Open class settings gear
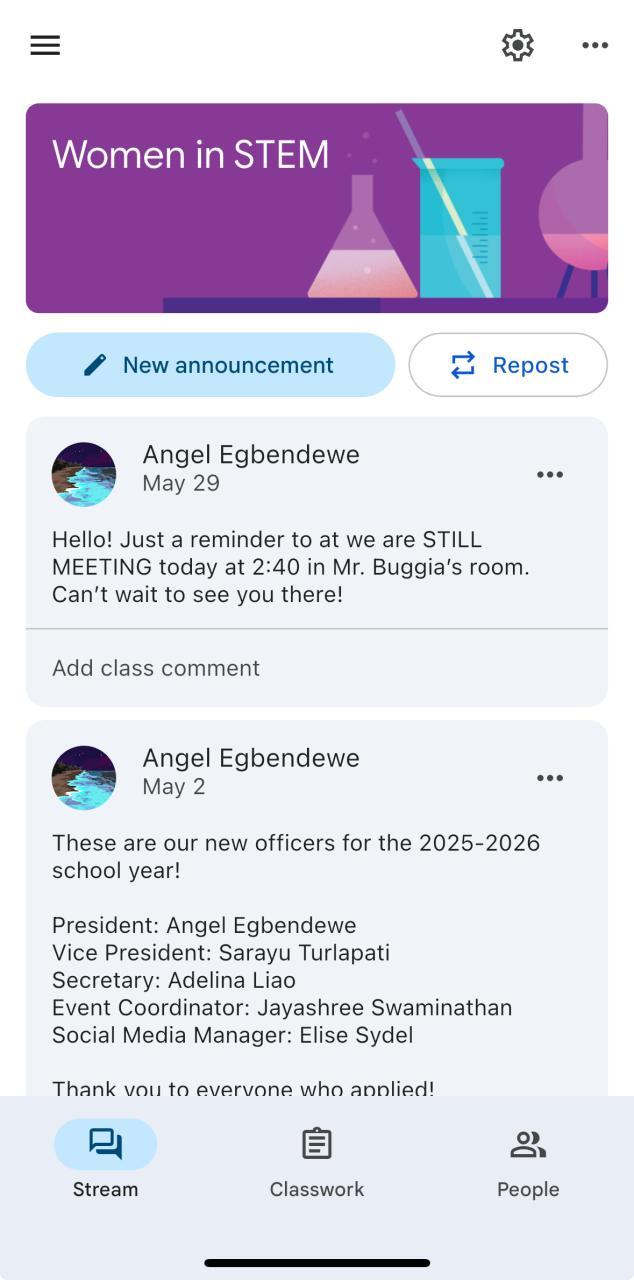Screen dimensions: 634x1280 click(x=517, y=45)
